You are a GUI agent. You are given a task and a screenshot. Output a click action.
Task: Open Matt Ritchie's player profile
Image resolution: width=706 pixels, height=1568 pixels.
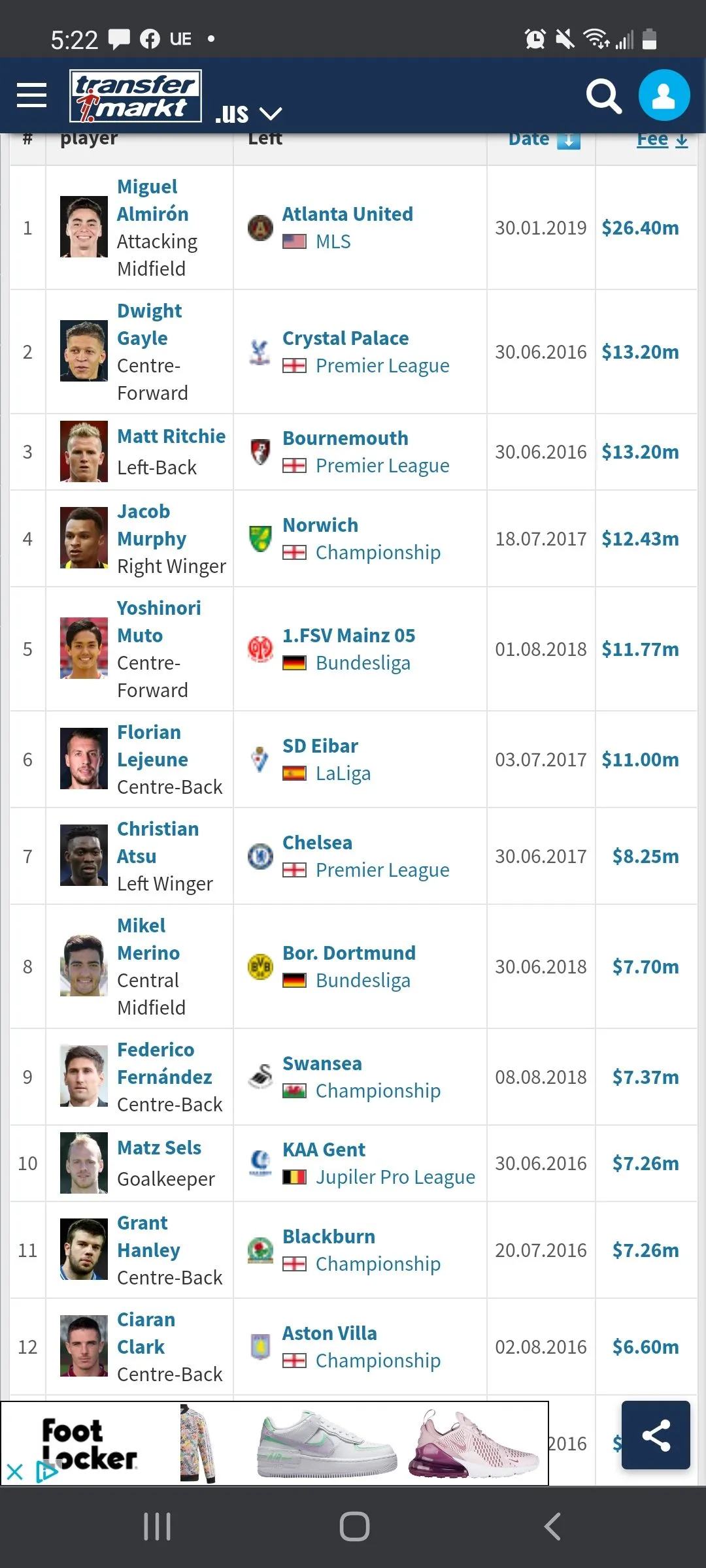[171, 436]
